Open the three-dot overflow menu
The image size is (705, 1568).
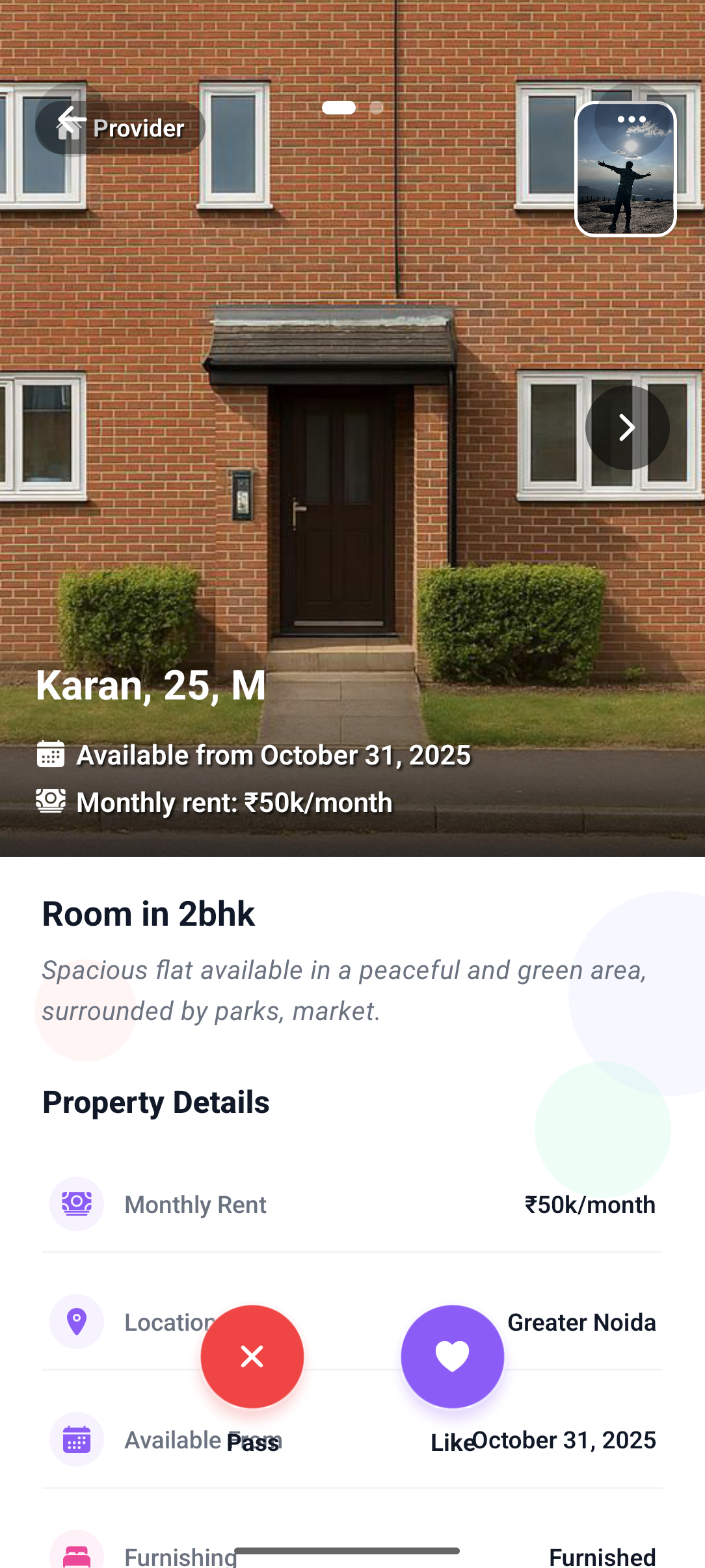click(632, 120)
